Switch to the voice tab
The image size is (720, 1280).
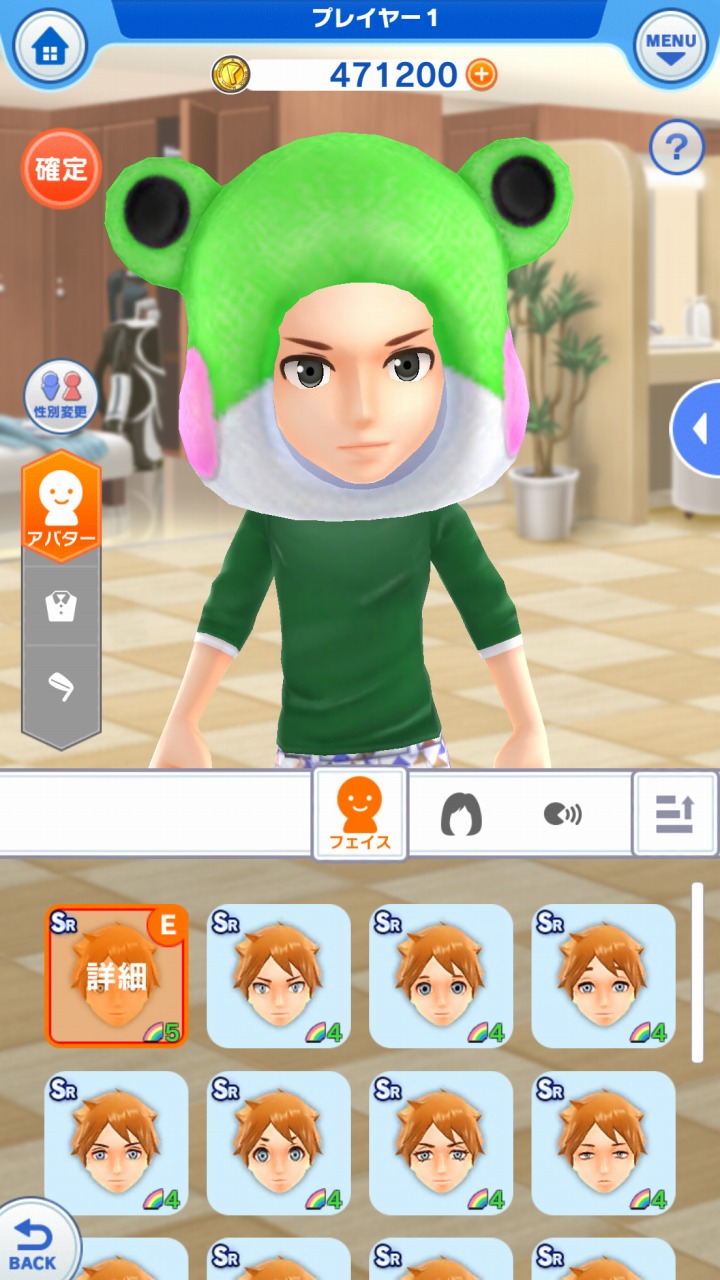562,815
